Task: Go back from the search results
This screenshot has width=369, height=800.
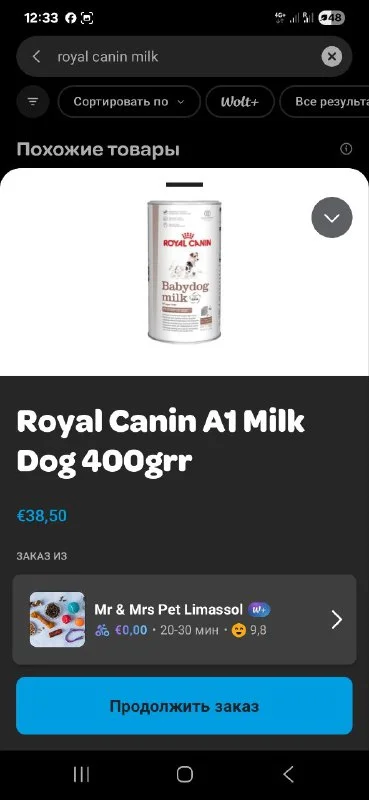Action: coord(36,57)
